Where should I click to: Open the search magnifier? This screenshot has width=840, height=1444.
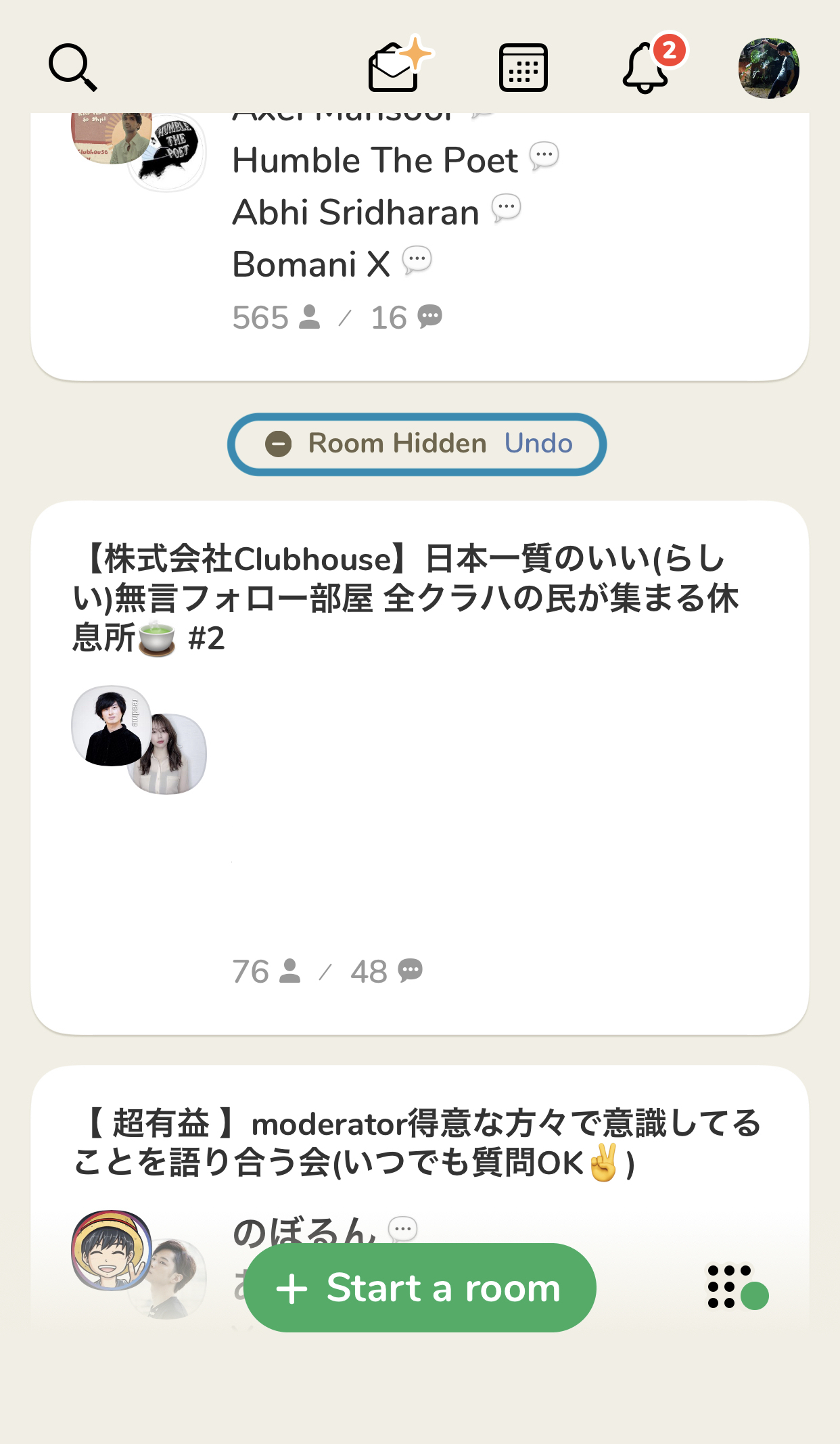click(73, 68)
